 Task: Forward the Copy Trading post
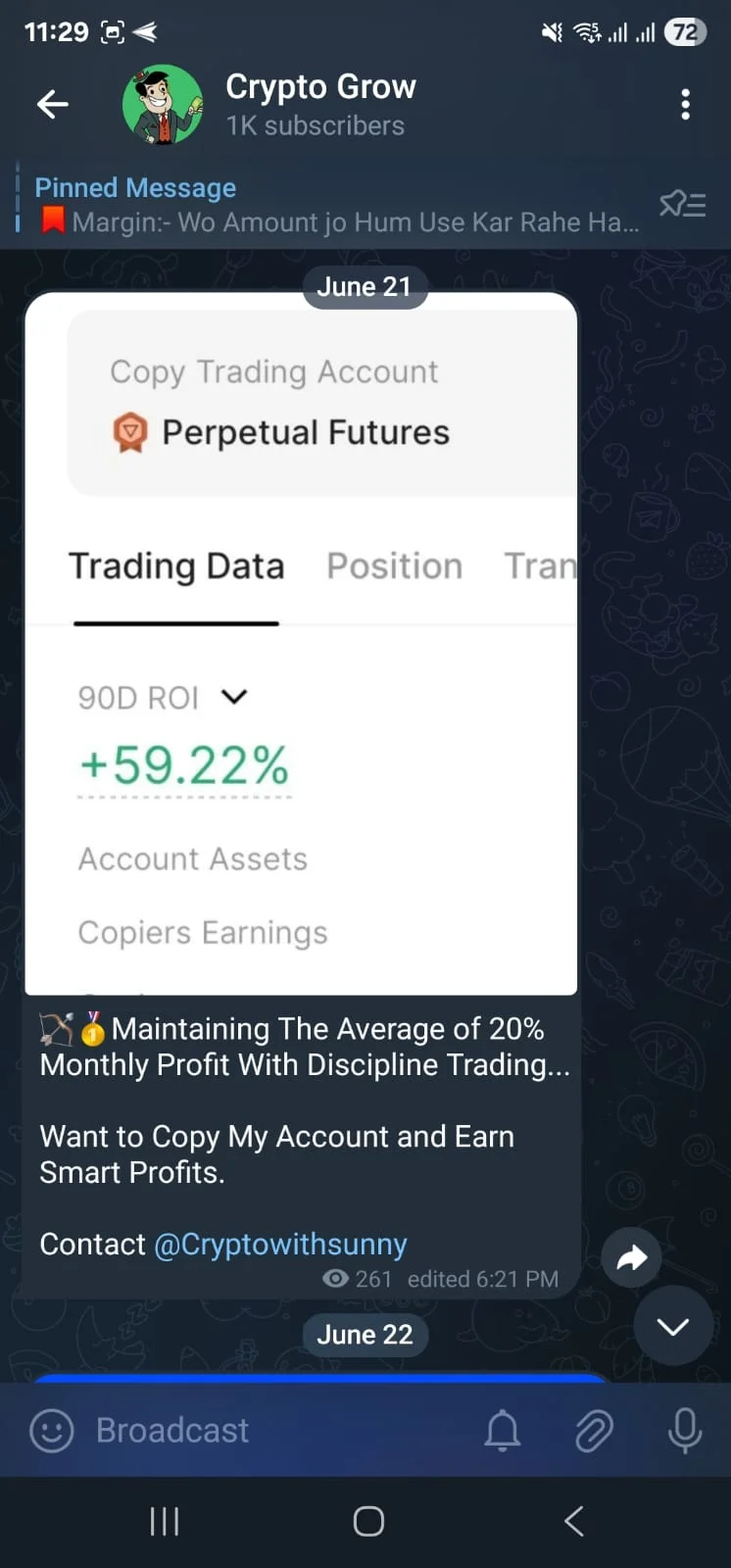point(632,1256)
